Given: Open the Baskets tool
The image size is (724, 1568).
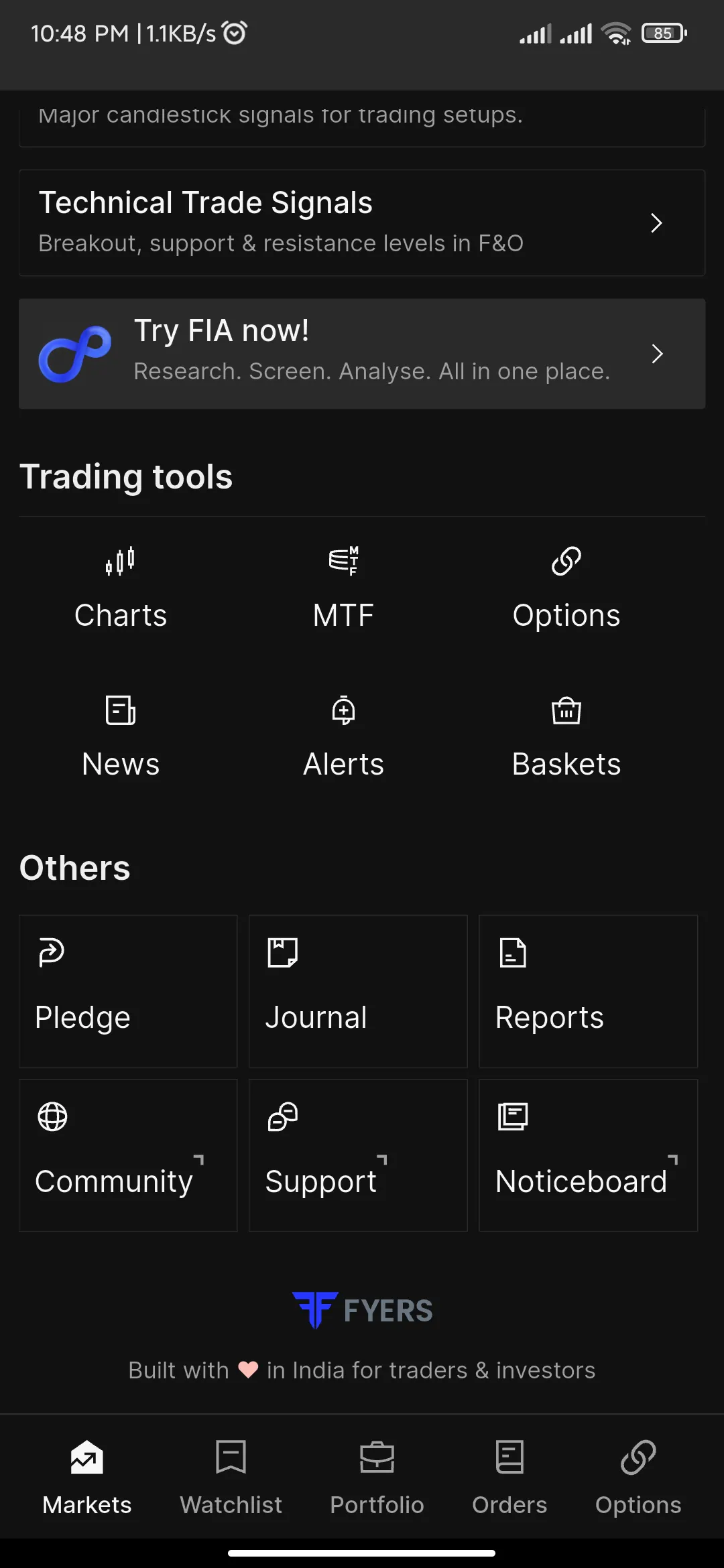Looking at the screenshot, I should [566, 737].
